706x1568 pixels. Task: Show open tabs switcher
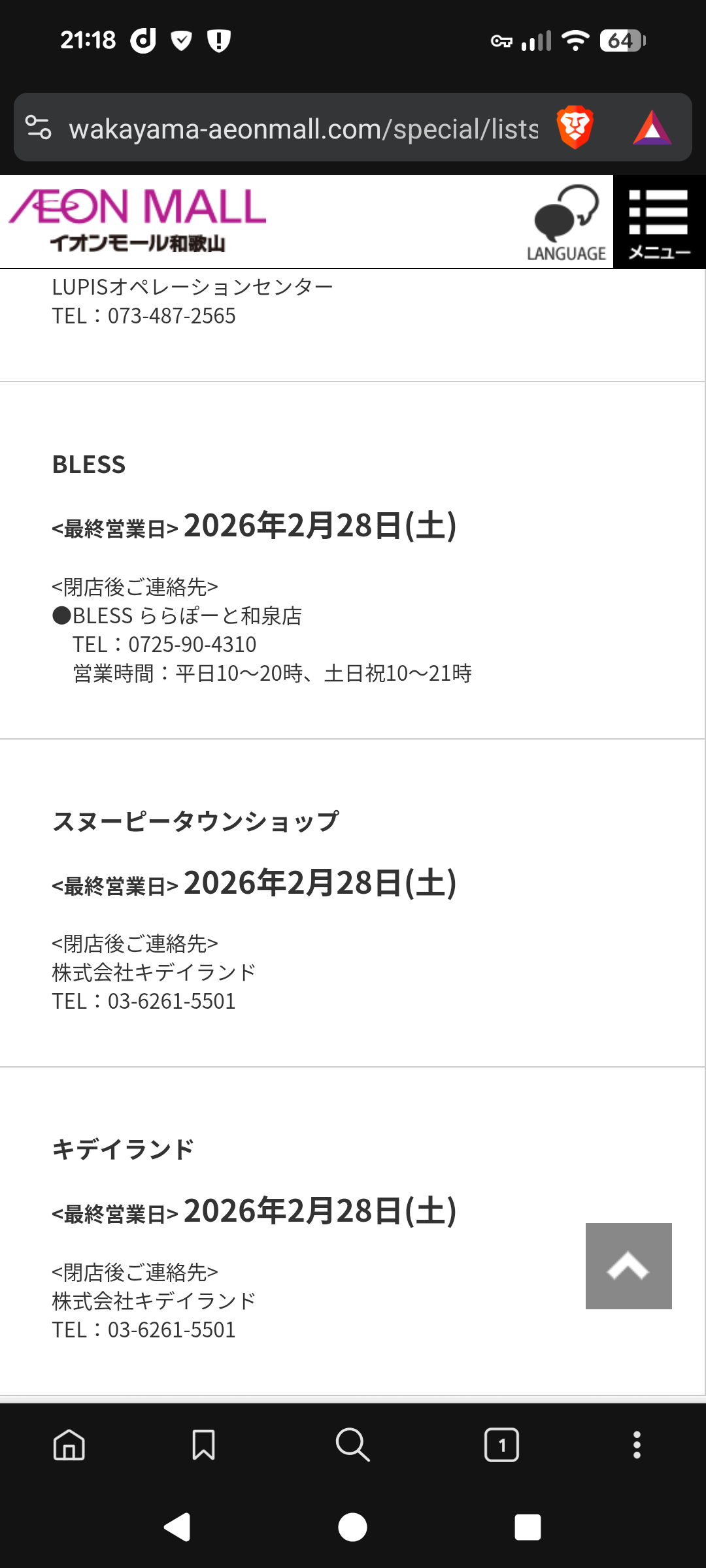click(501, 1445)
